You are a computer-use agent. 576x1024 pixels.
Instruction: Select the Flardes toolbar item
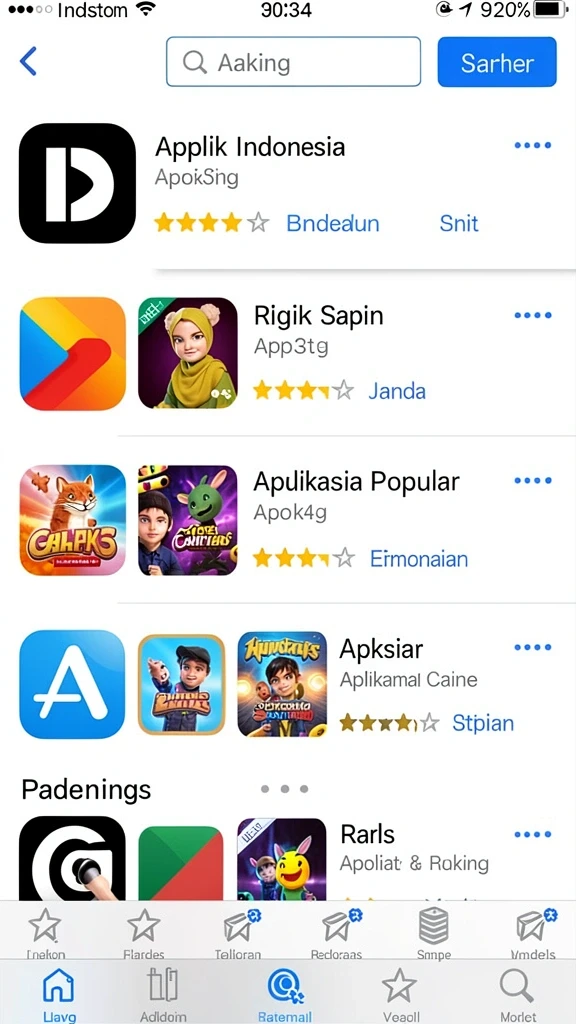(x=144, y=934)
